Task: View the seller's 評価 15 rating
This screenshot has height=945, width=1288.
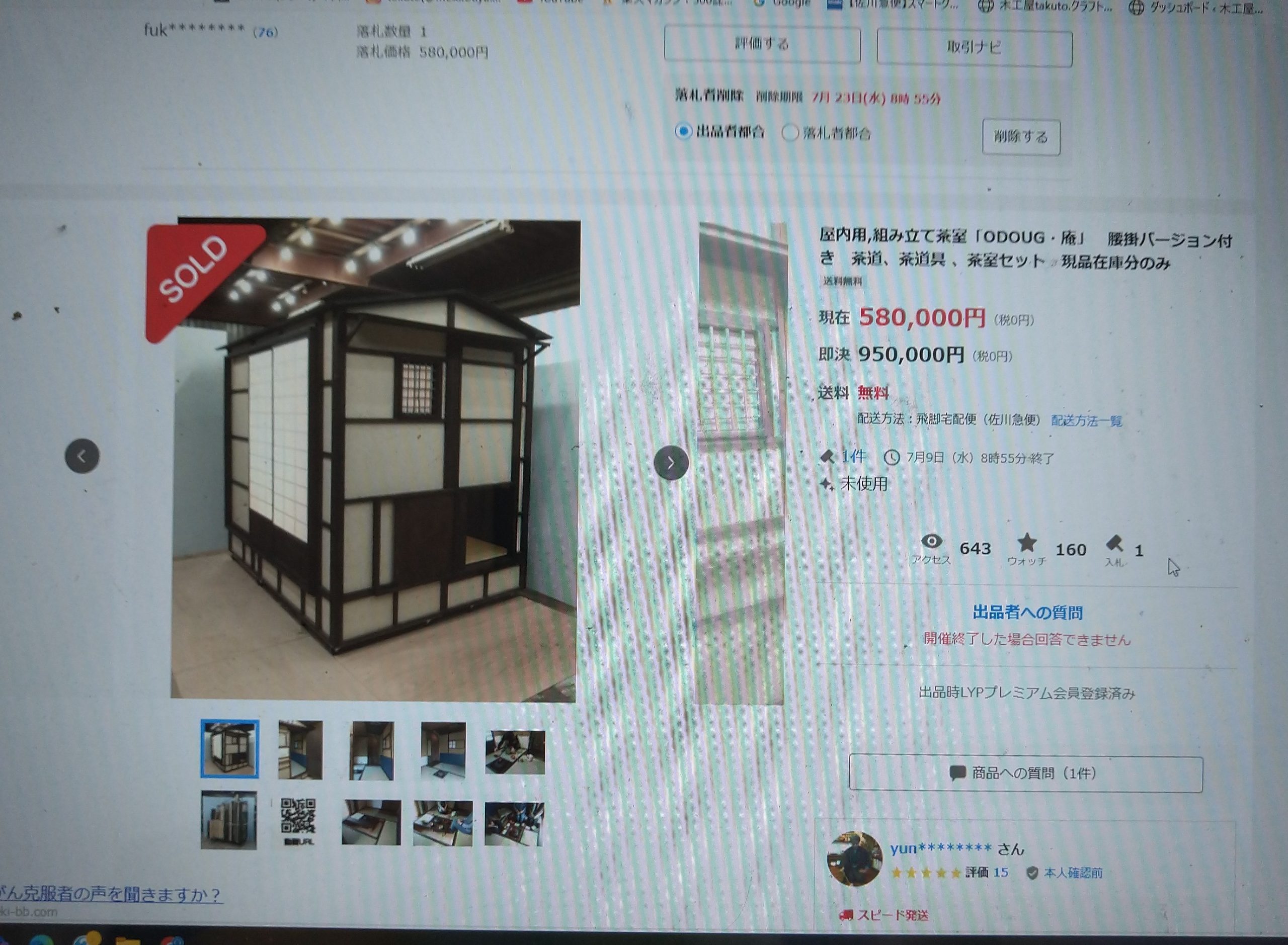Action: point(1000,873)
